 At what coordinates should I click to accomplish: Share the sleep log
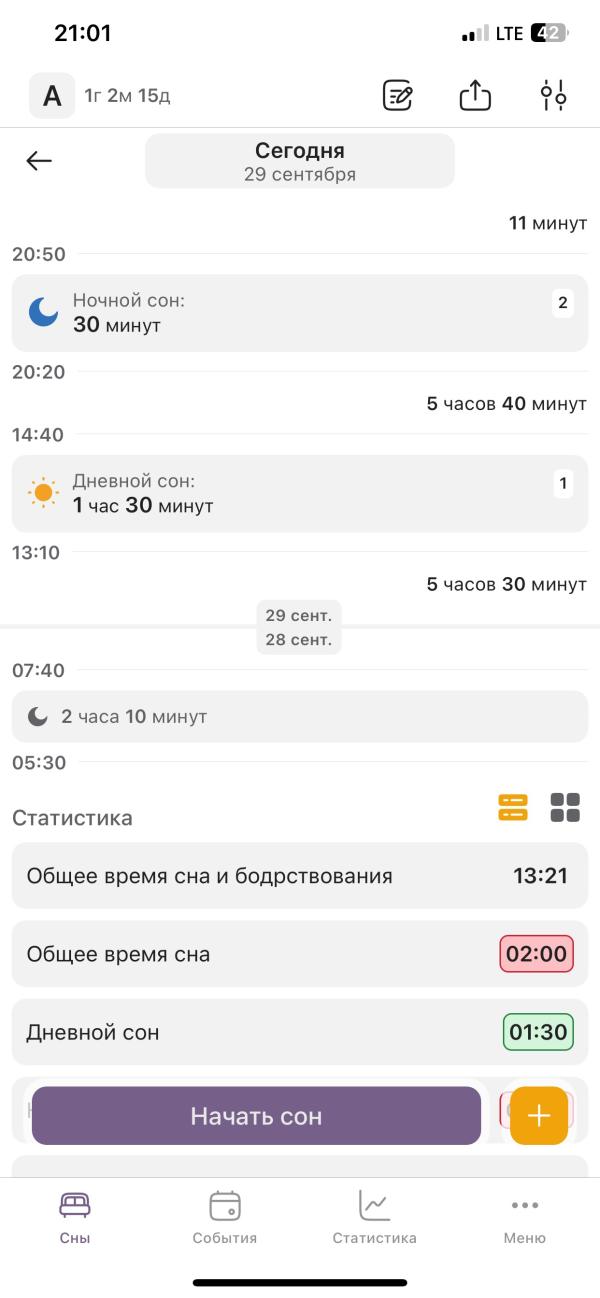point(475,96)
